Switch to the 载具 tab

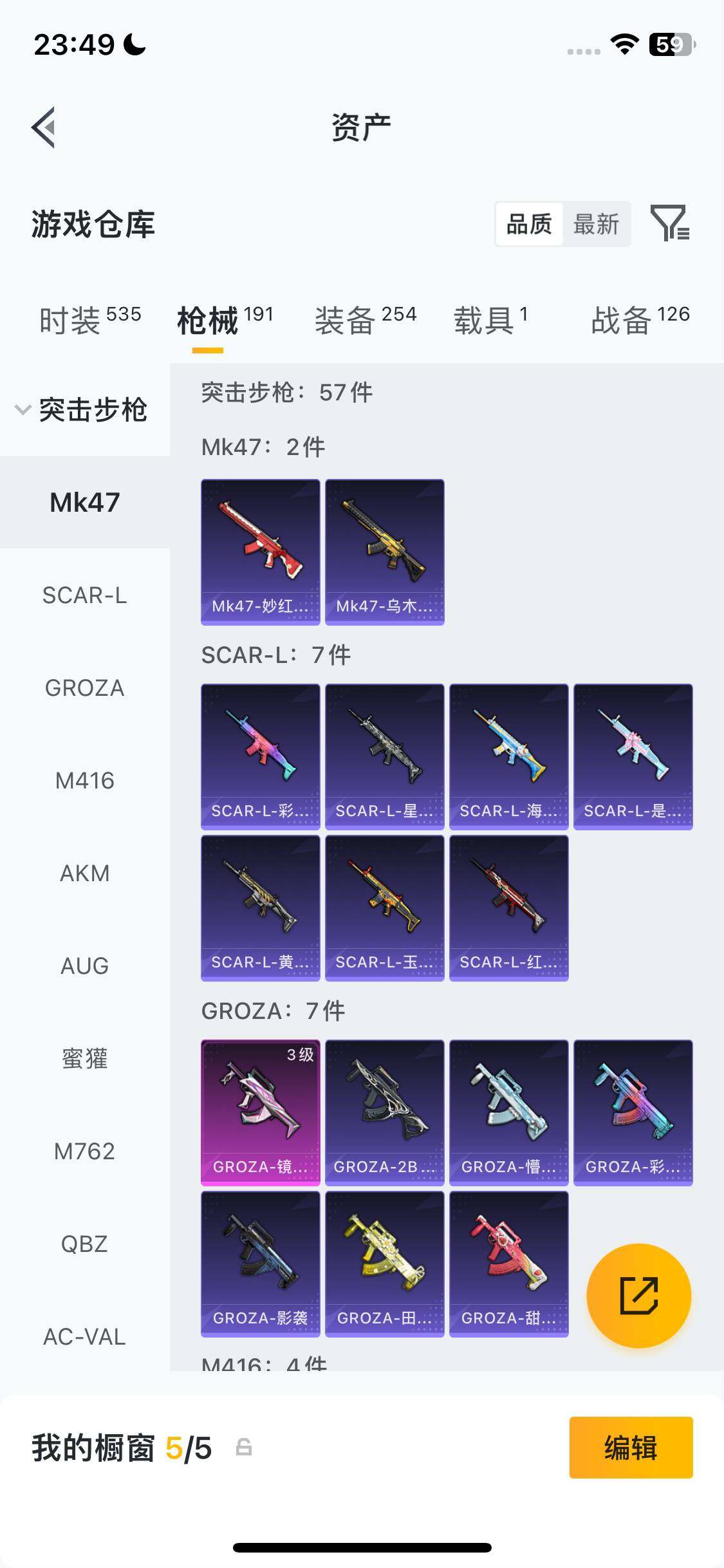coord(491,320)
